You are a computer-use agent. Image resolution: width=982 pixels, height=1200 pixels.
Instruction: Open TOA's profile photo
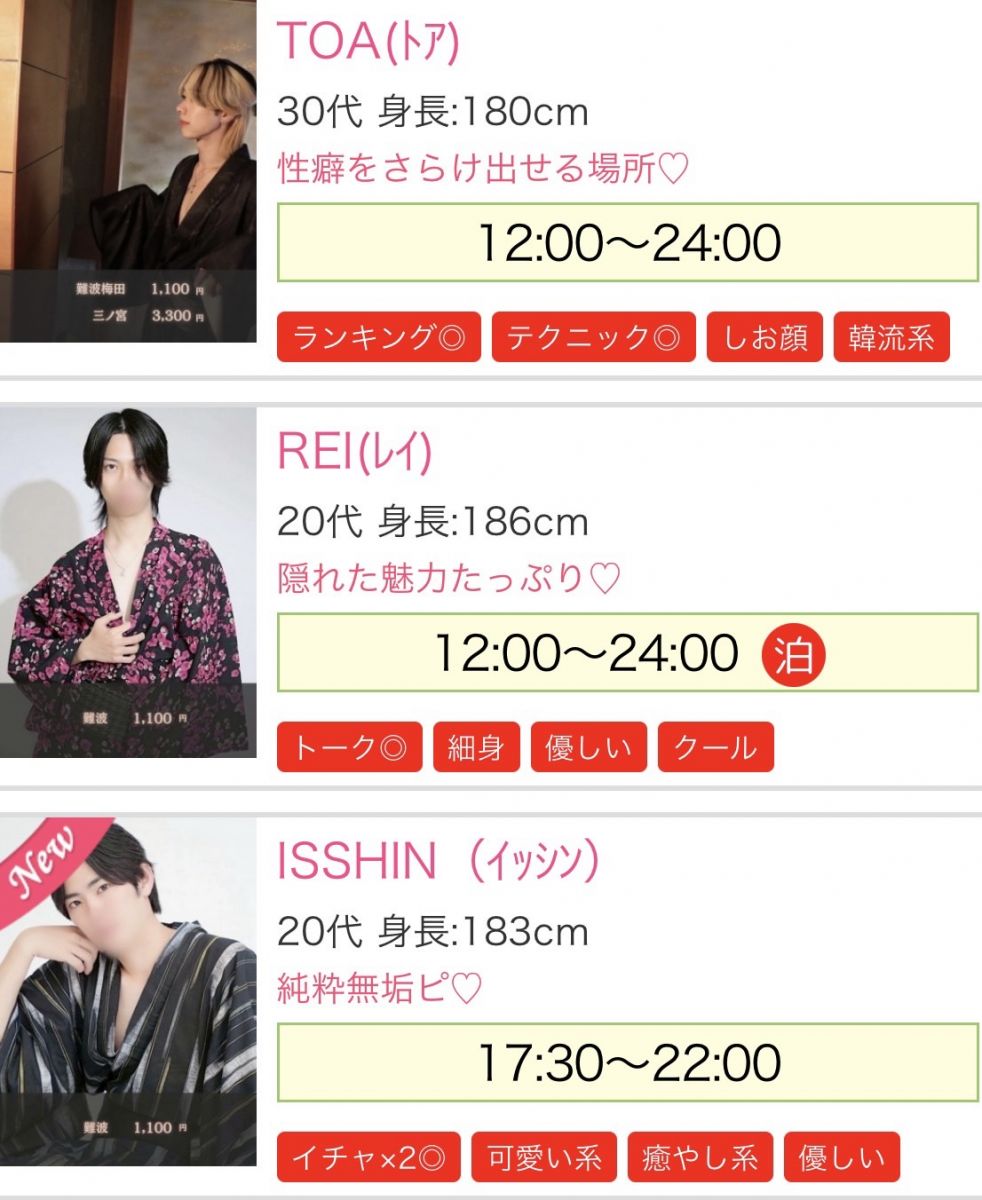pos(128,170)
